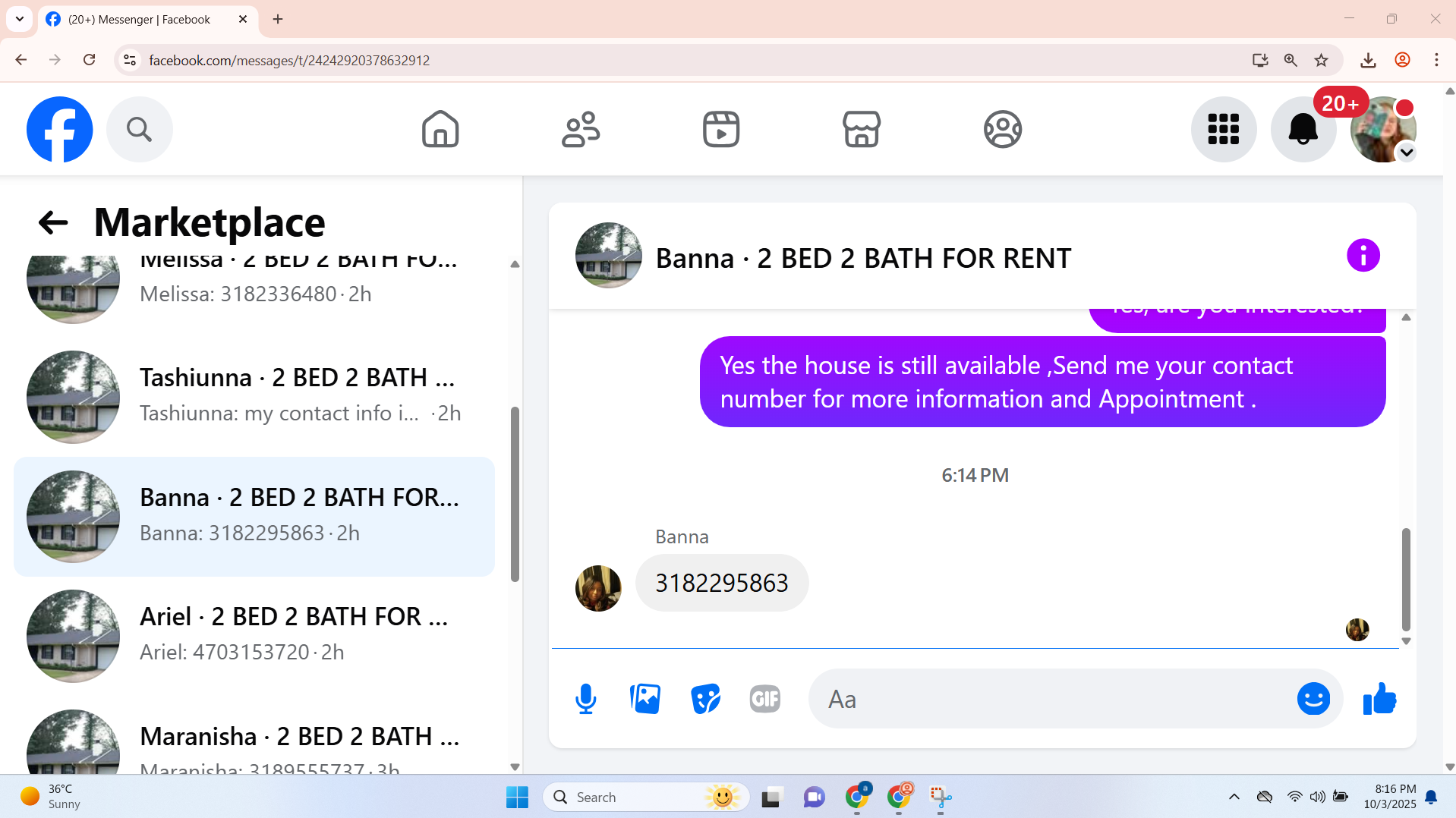Open the Facebook apps grid menu
This screenshot has height=818, width=1456.
1224,130
